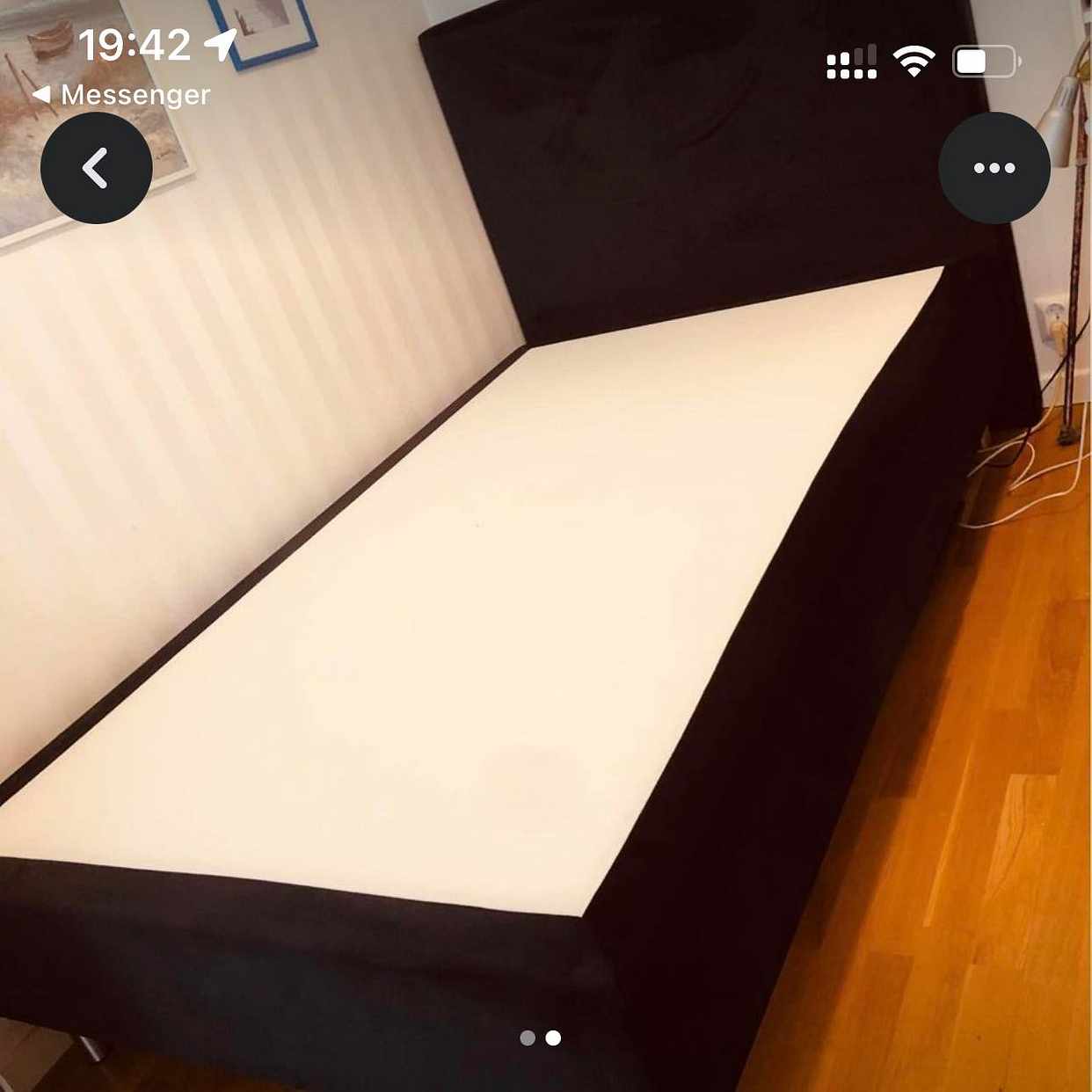Tap the photo page indicator dots
This screenshot has height=1092, width=1092.
540,1038
